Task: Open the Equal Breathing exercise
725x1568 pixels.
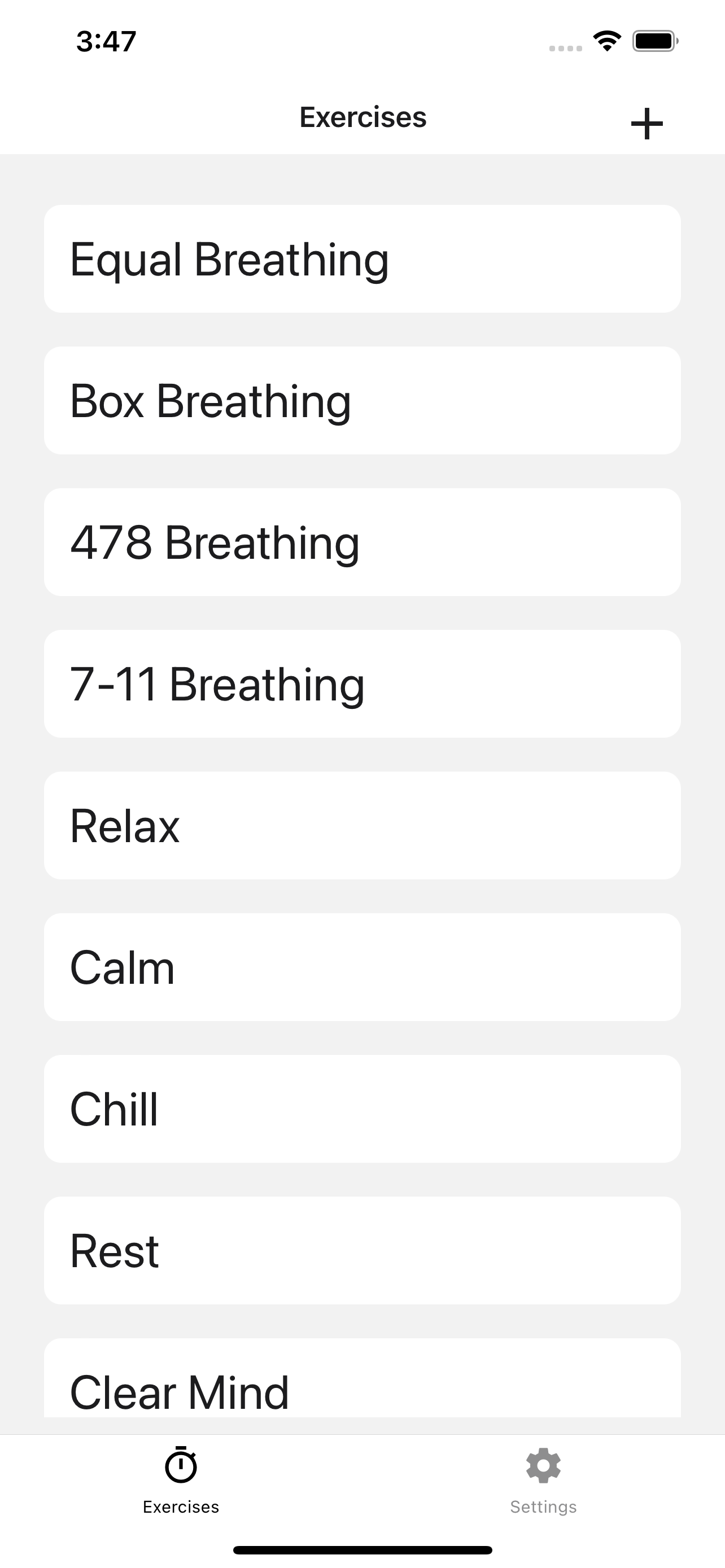Action: 362,259
